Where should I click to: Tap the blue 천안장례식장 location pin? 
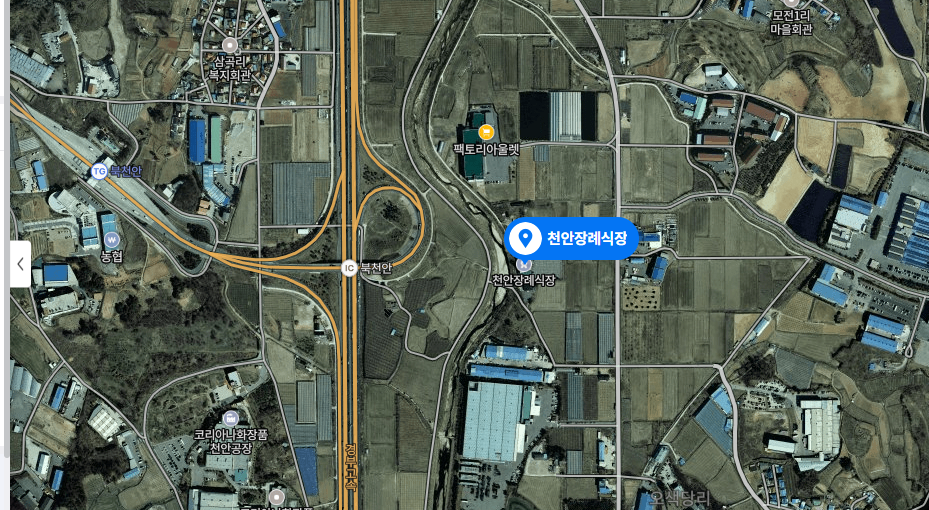click(x=571, y=239)
